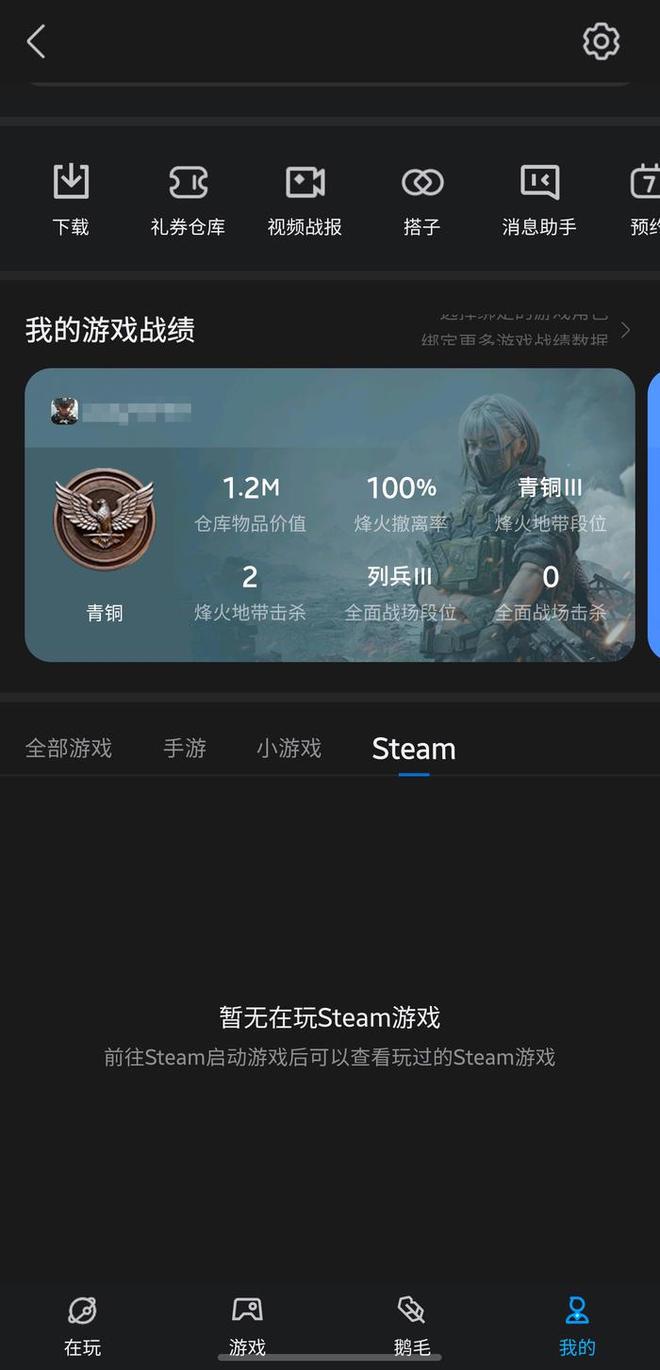Viewport: 660px width, 1370px height.
Task: Open 游戏 in bottom navigation
Action: pos(247,1325)
